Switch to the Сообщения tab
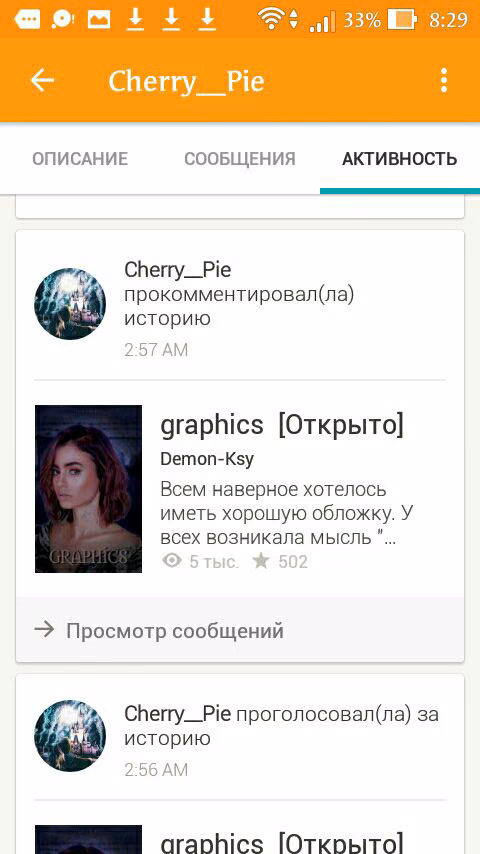The height and width of the screenshot is (854, 480). (x=240, y=159)
